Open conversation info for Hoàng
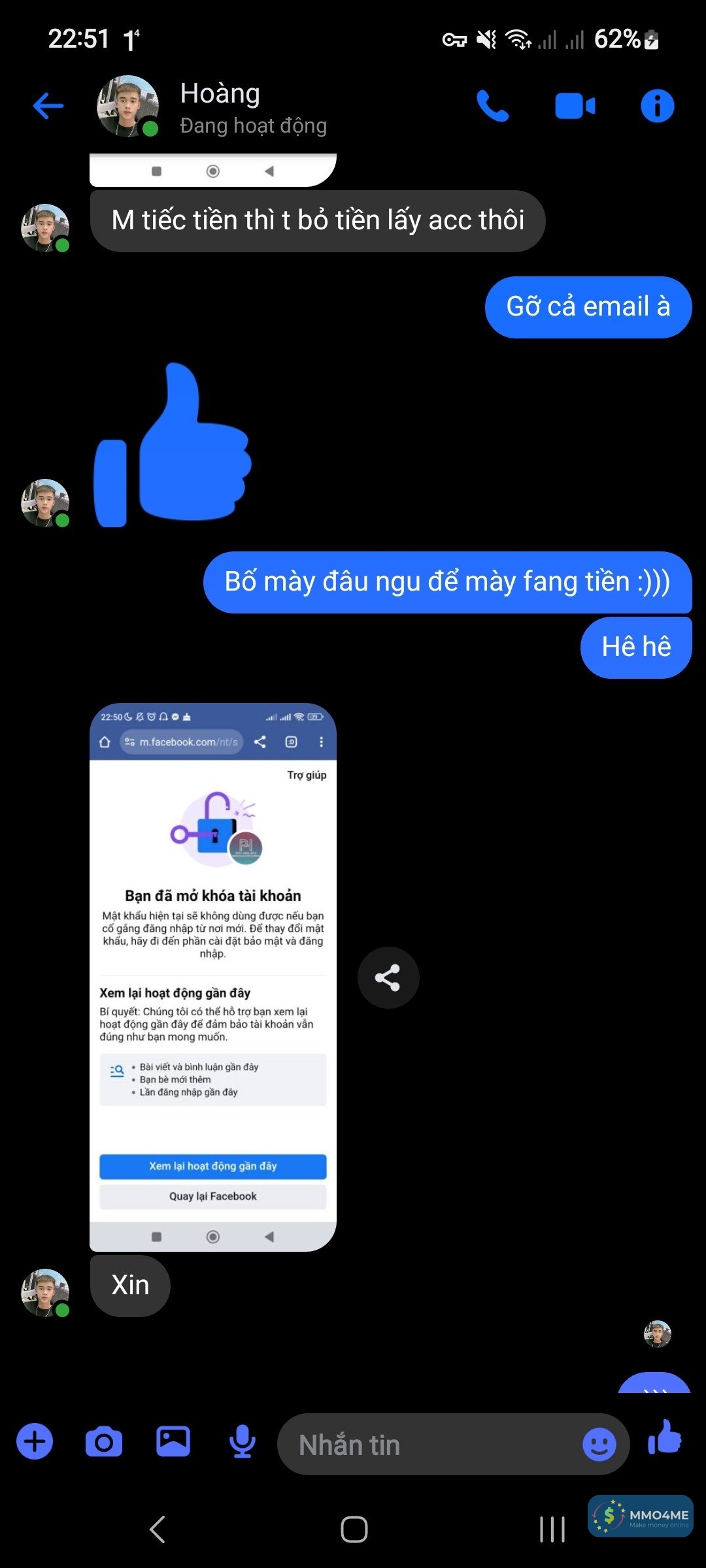 657,106
